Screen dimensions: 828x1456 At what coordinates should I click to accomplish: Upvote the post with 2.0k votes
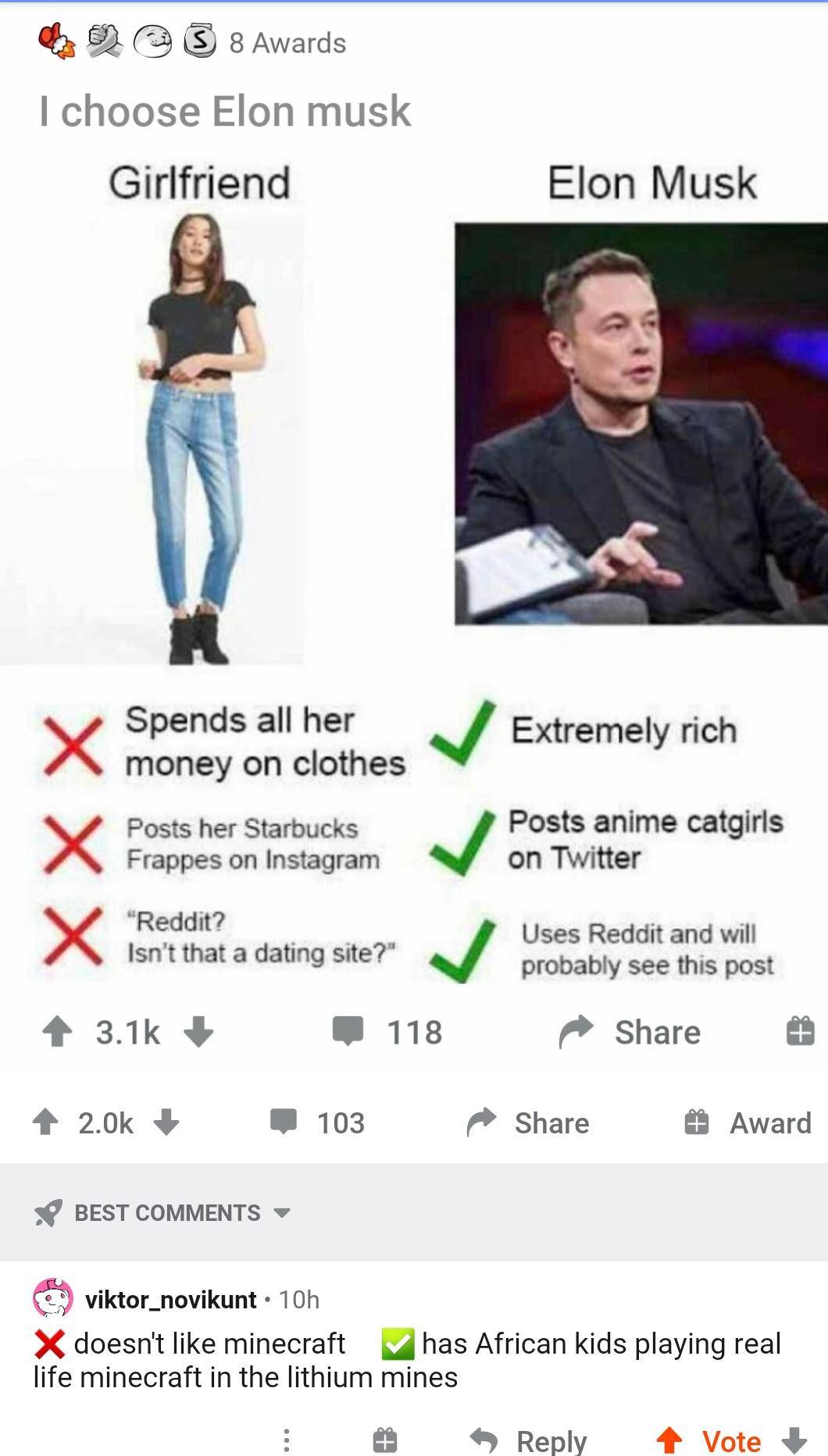(45, 1122)
